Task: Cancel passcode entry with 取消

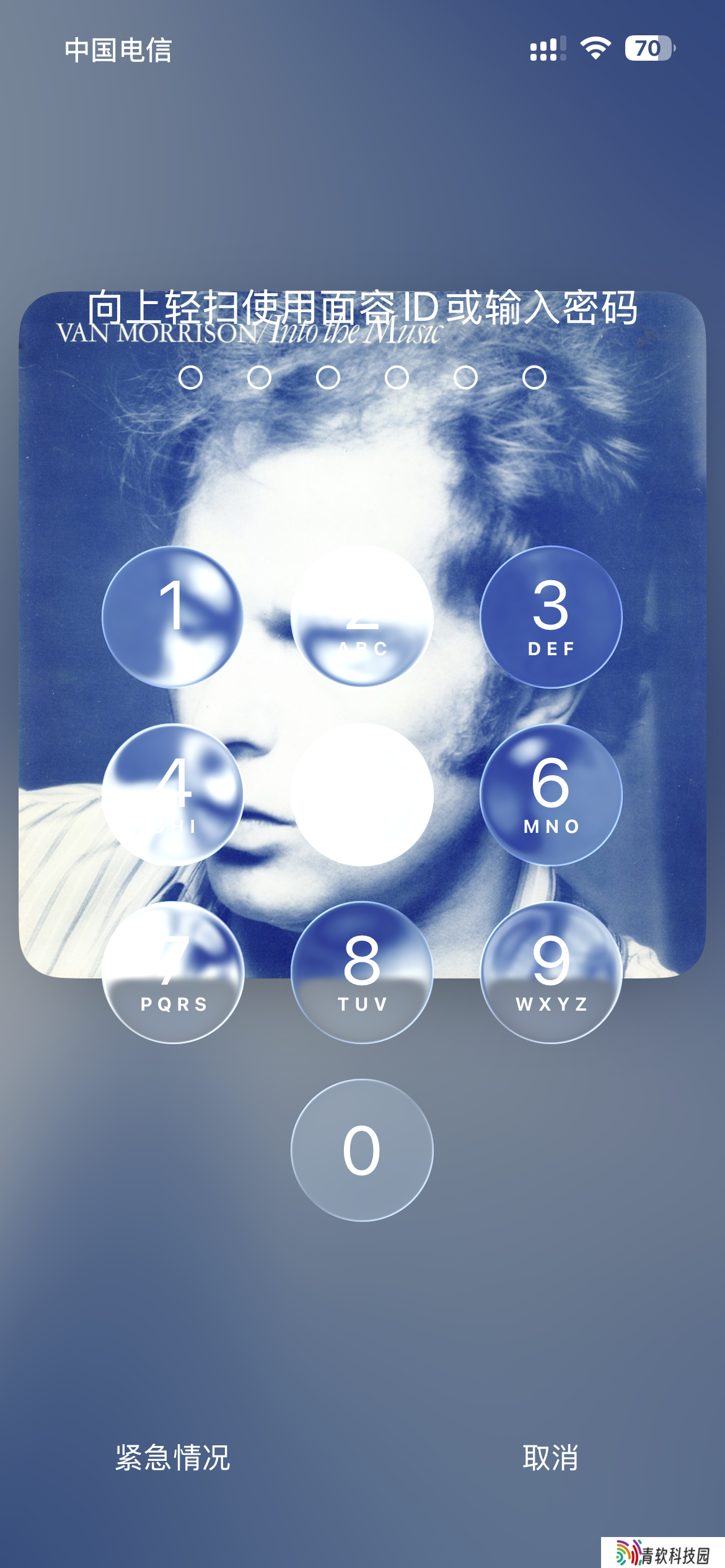Action: 551,1457
